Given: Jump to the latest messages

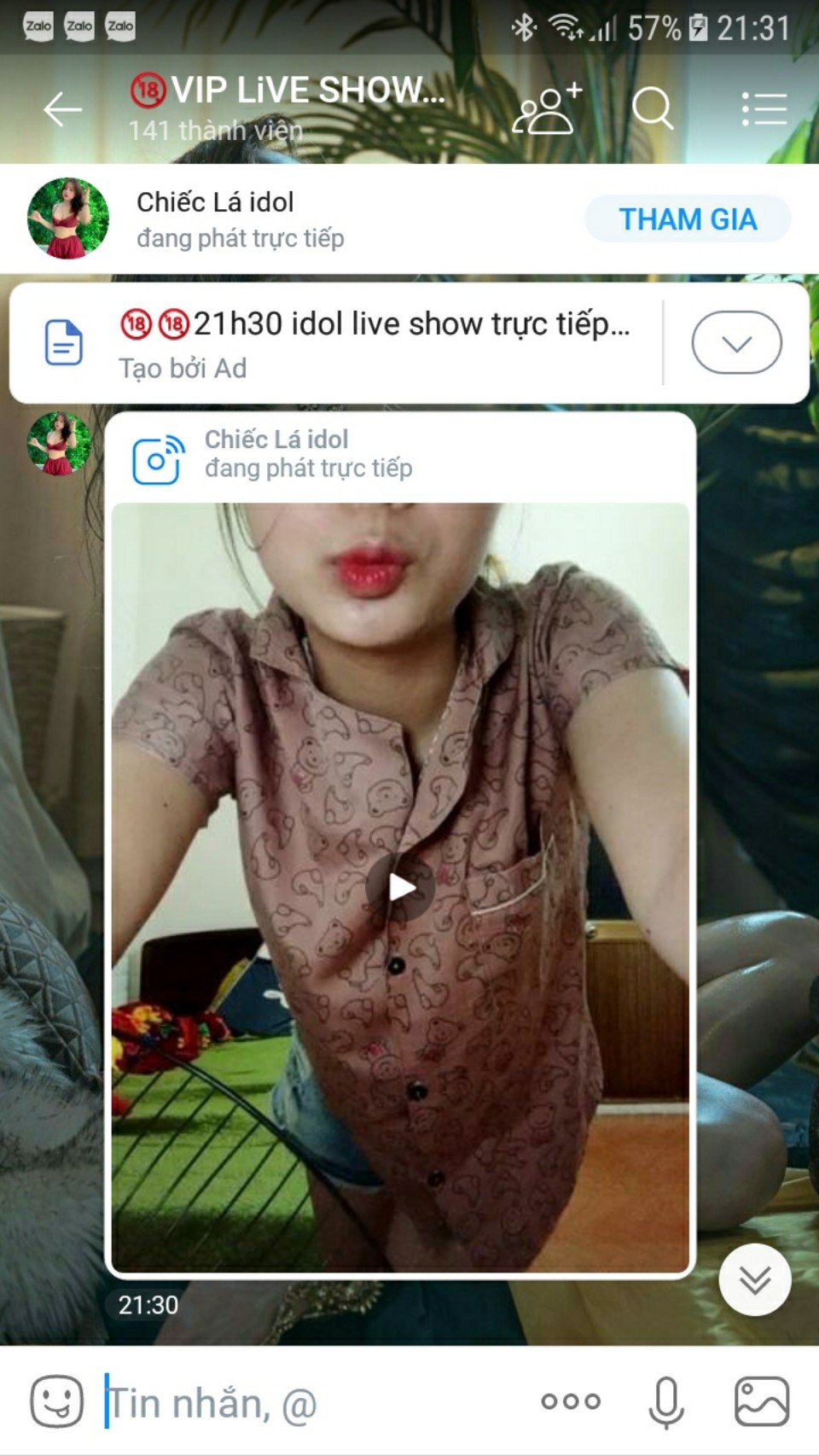Looking at the screenshot, I should (x=755, y=1279).
